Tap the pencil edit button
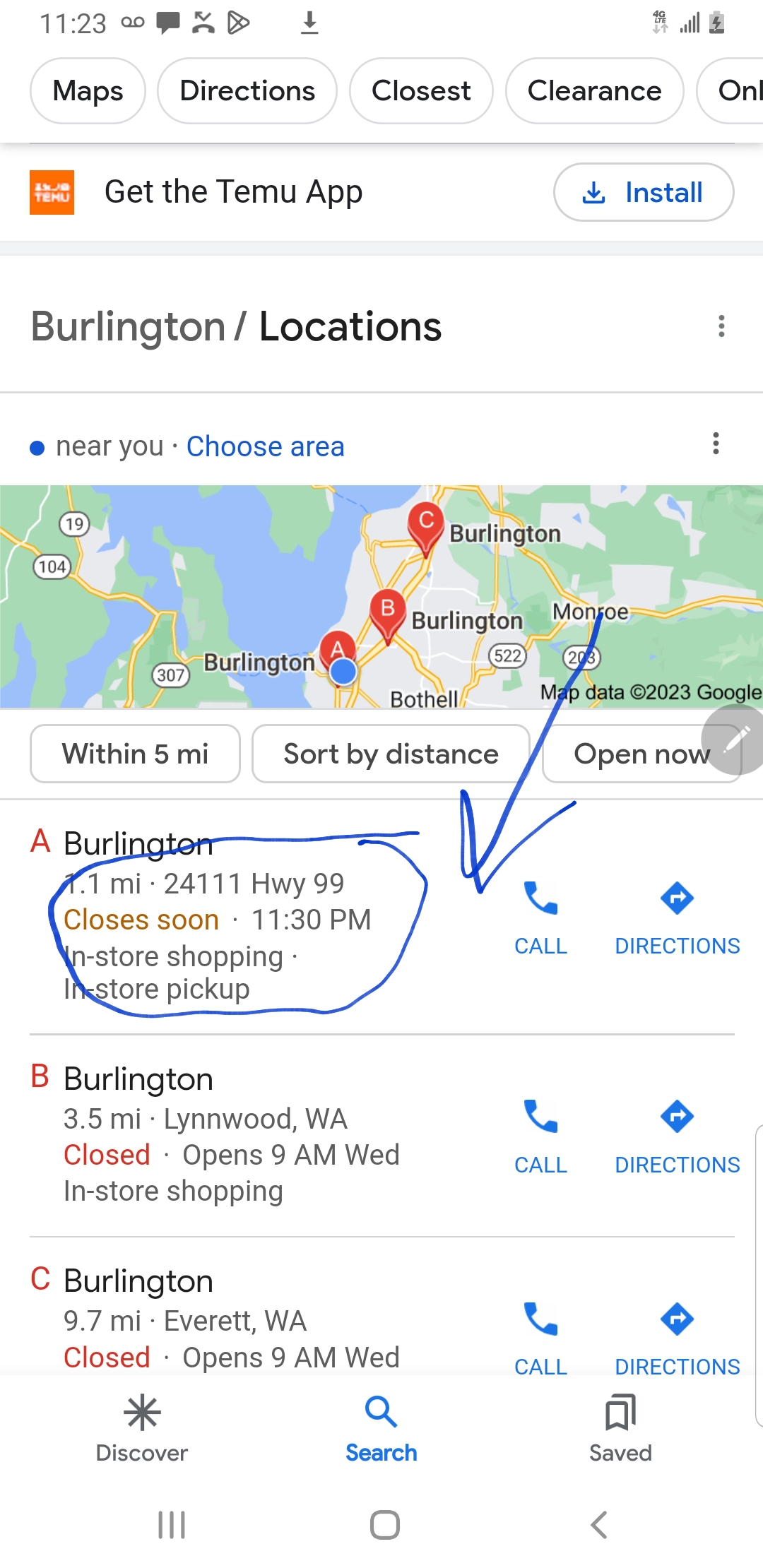 [x=735, y=739]
